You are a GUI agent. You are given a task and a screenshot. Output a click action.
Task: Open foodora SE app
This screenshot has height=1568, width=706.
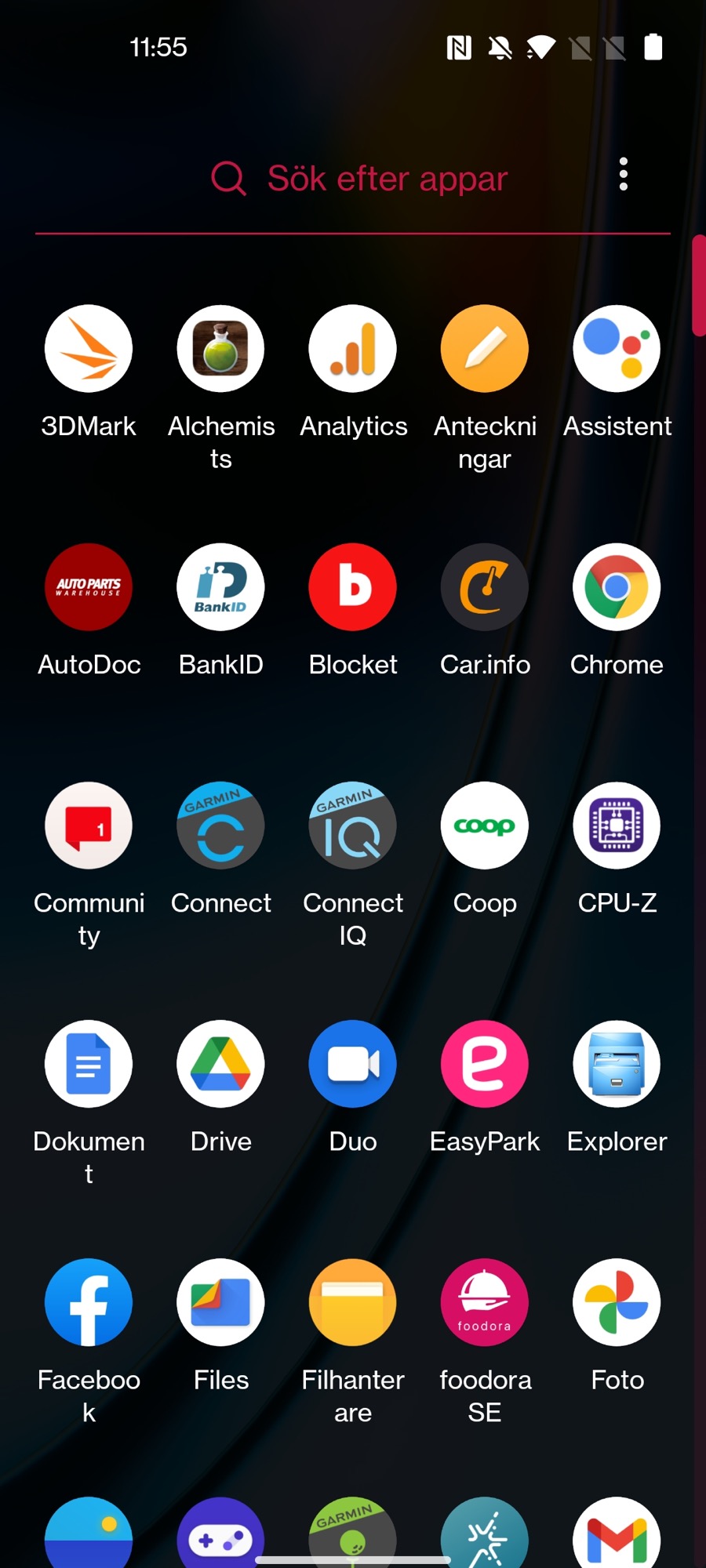pos(485,1302)
